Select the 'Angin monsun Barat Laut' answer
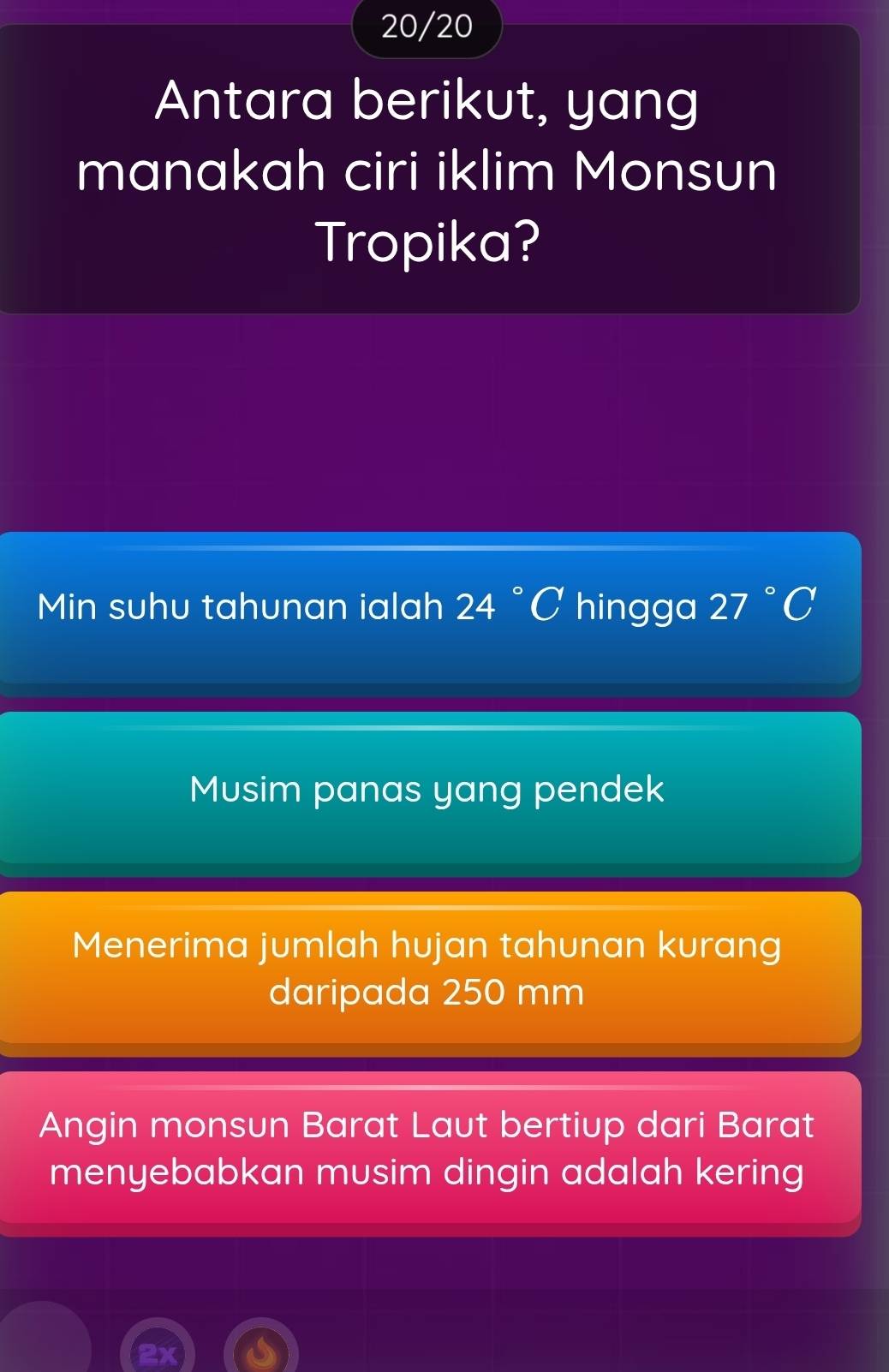This screenshot has height=1372, width=889. pyautogui.click(x=428, y=1149)
